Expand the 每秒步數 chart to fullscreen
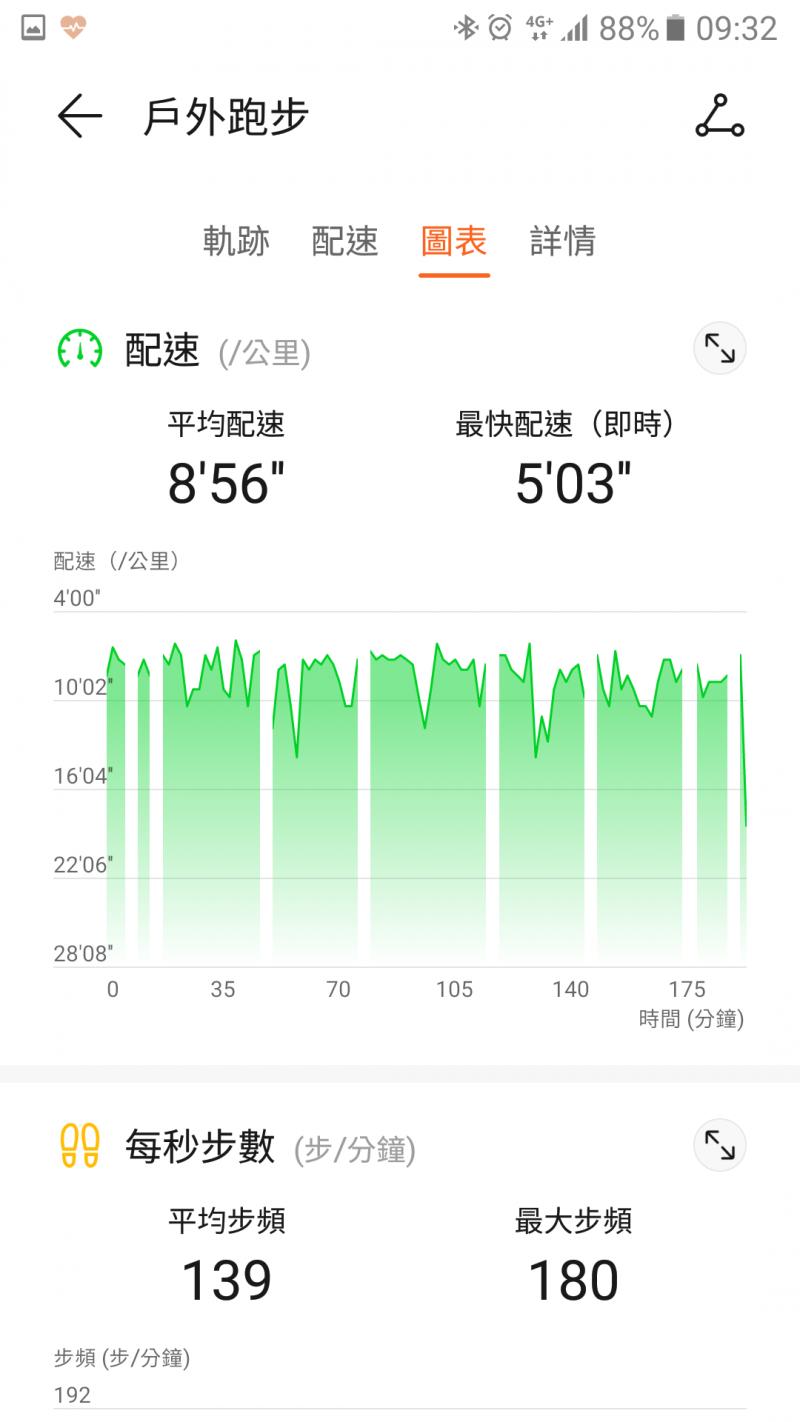The image size is (800, 1422). pyautogui.click(x=720, y=1145)
